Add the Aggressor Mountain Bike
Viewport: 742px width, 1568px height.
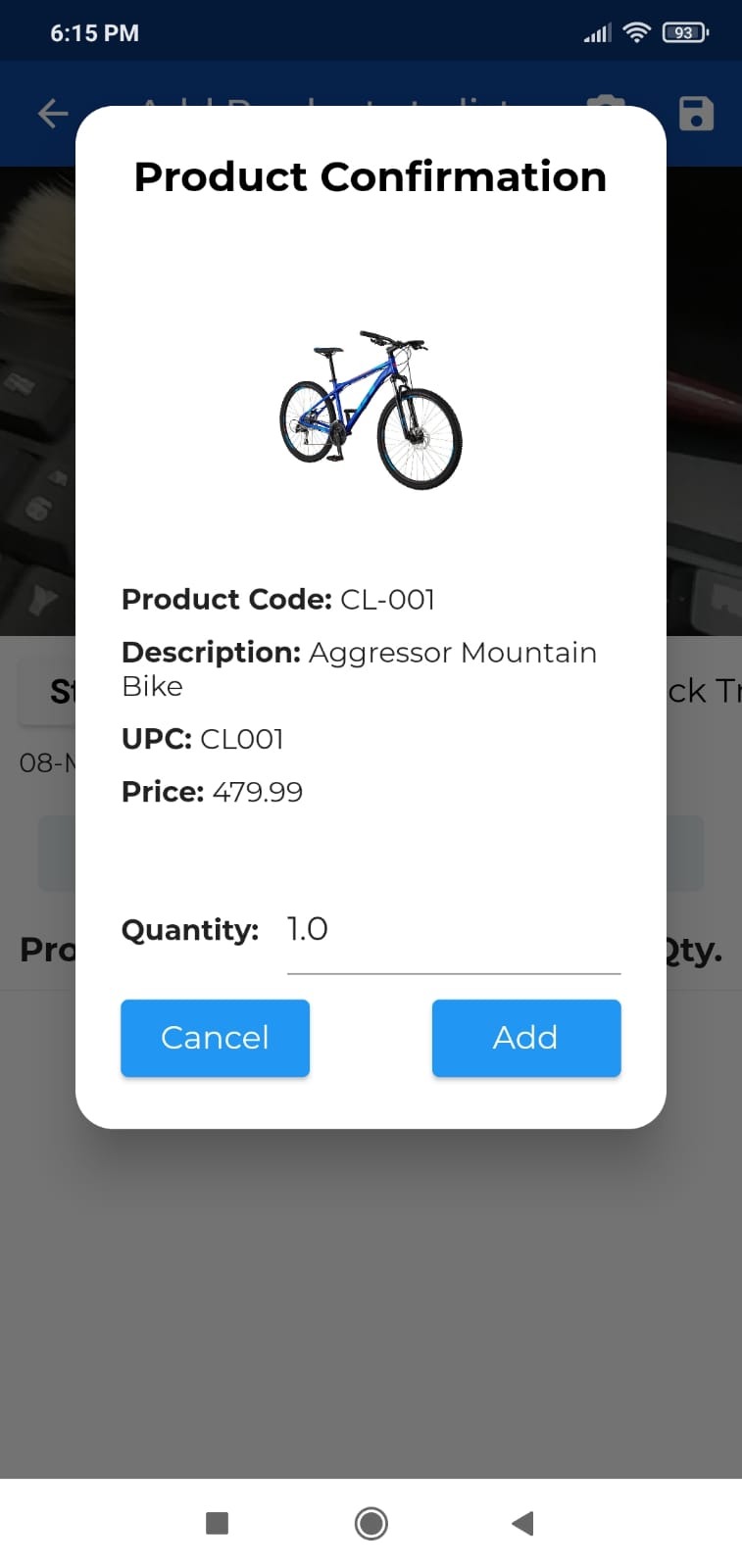525,1038
